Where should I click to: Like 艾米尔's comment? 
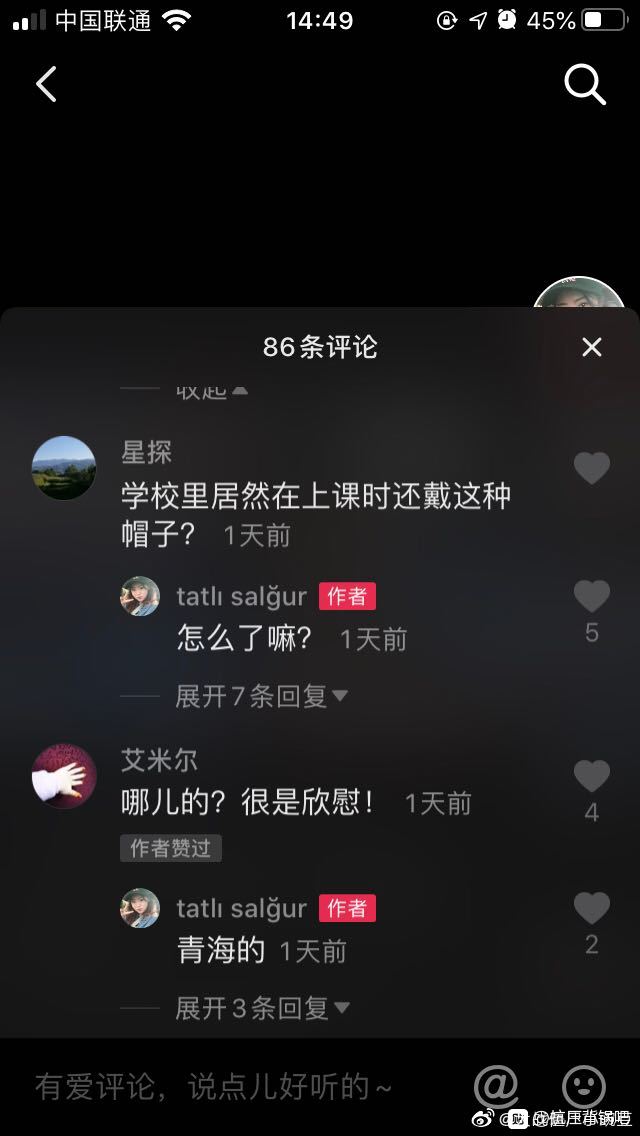coord(592,776)
